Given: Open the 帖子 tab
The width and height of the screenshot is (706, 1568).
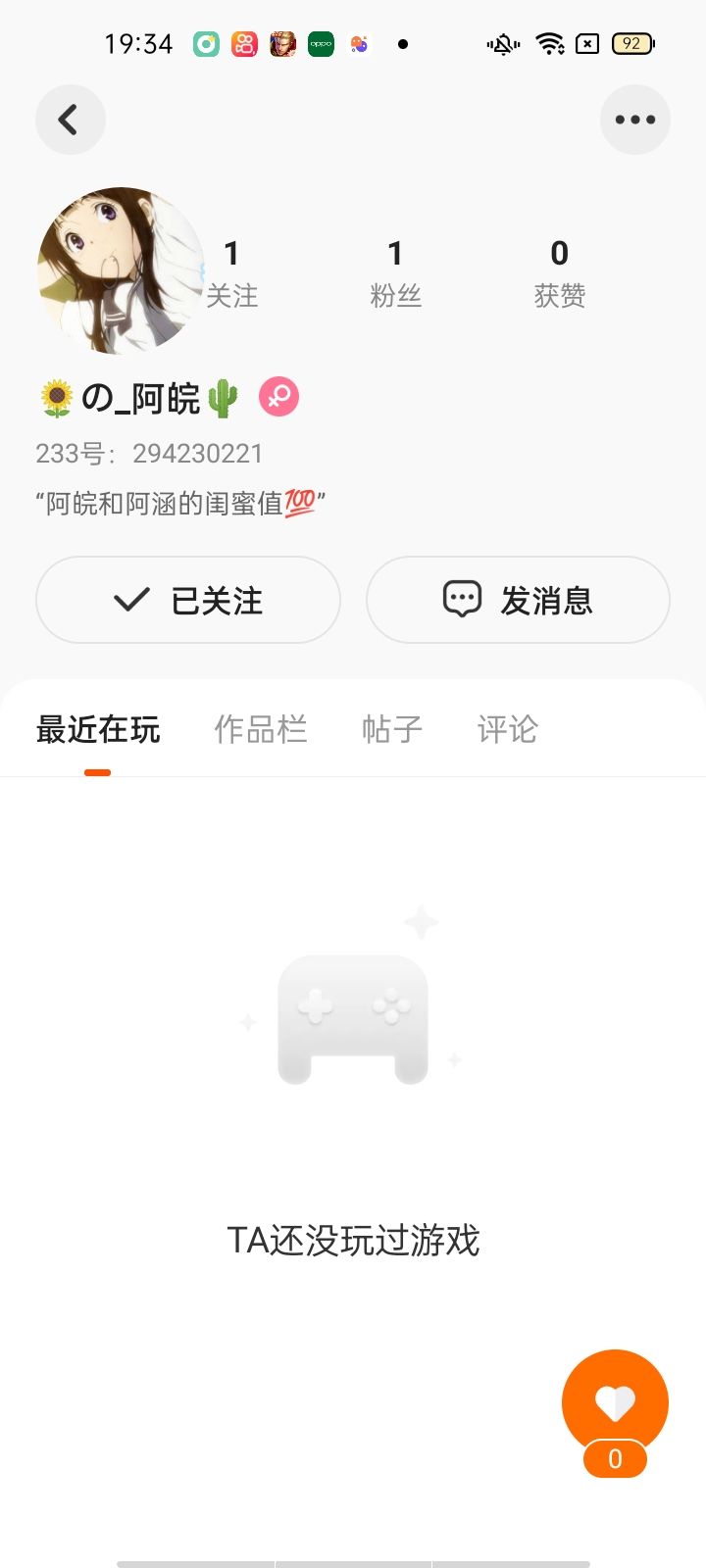Looking at the screenshot, I should tap(391, 729).
